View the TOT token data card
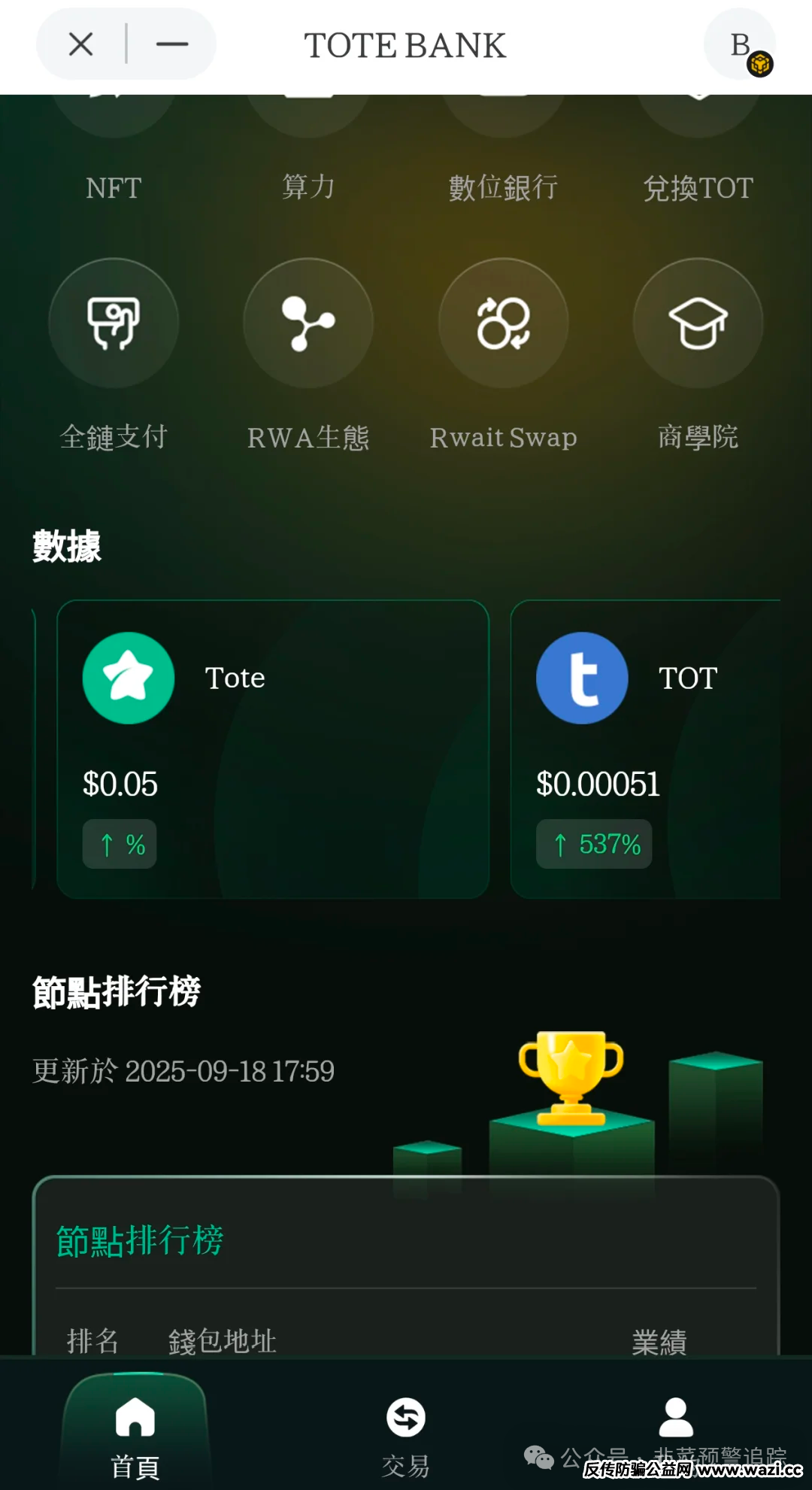Viewport: 812px width, 1490px height. [x=645, y=748]
